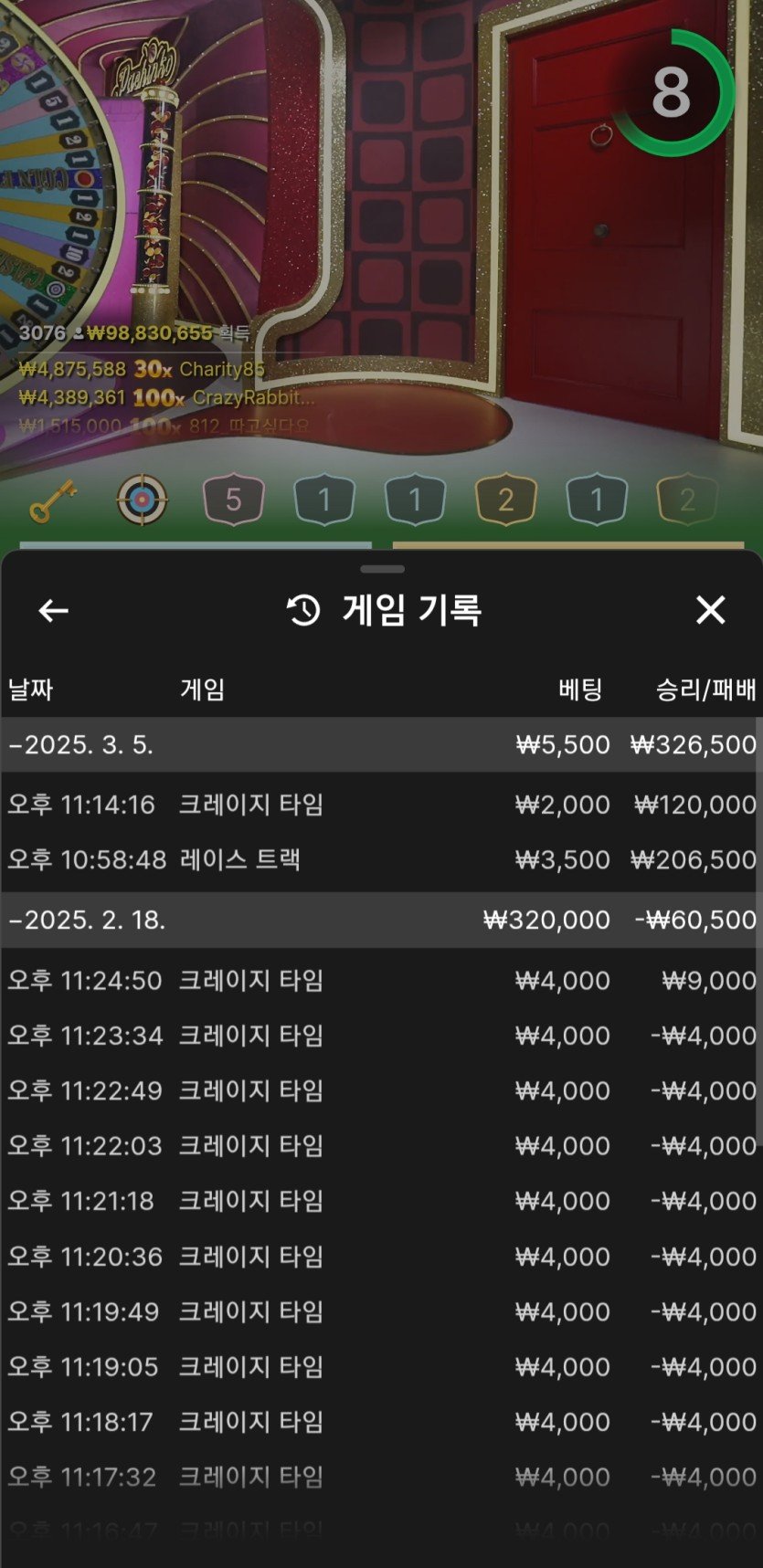Close the 게임 기록 panel
This screenshot has height=1568, width=763.
click(x=710, y=610)
